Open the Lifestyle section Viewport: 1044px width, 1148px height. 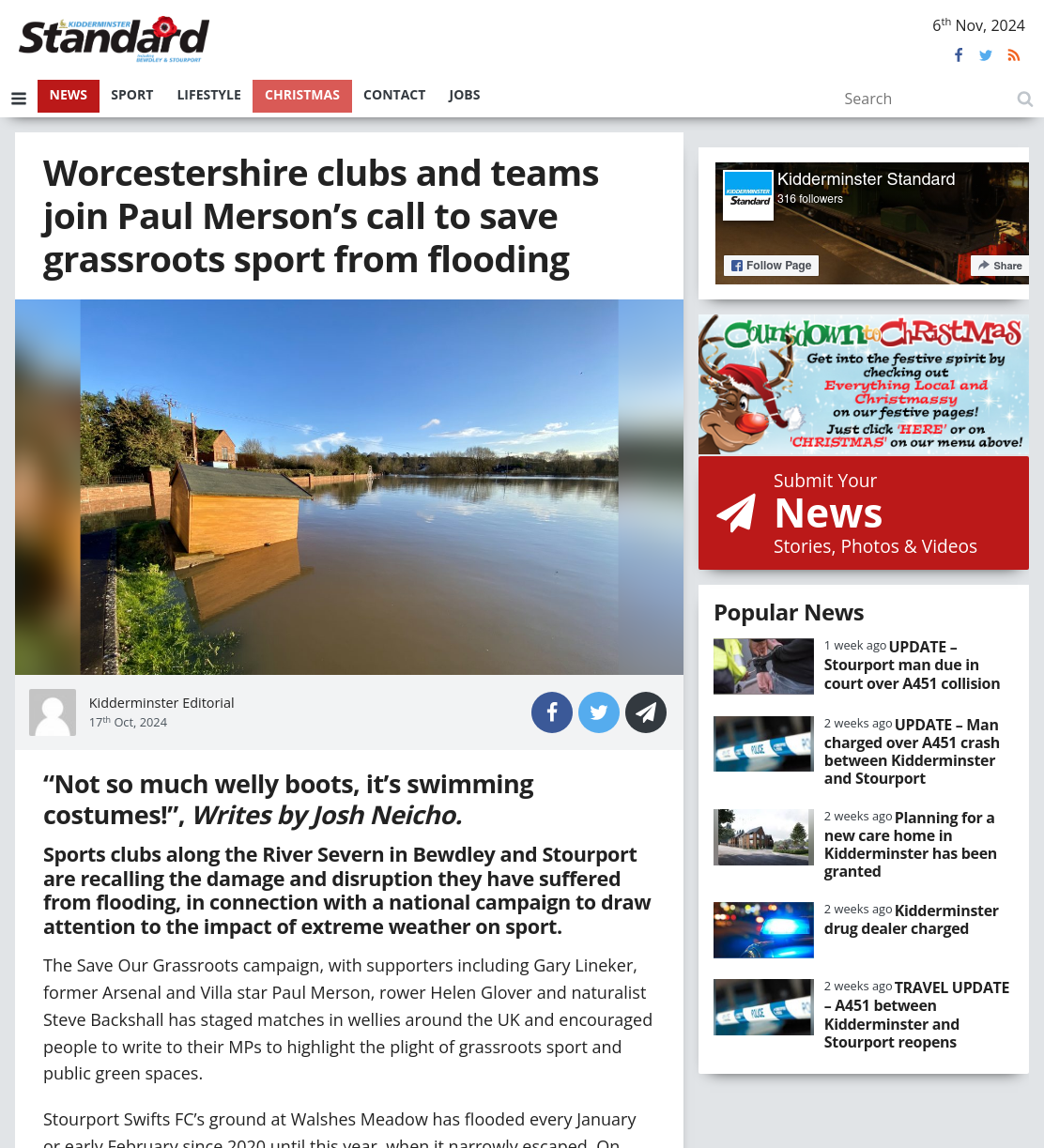click(208, 96)
